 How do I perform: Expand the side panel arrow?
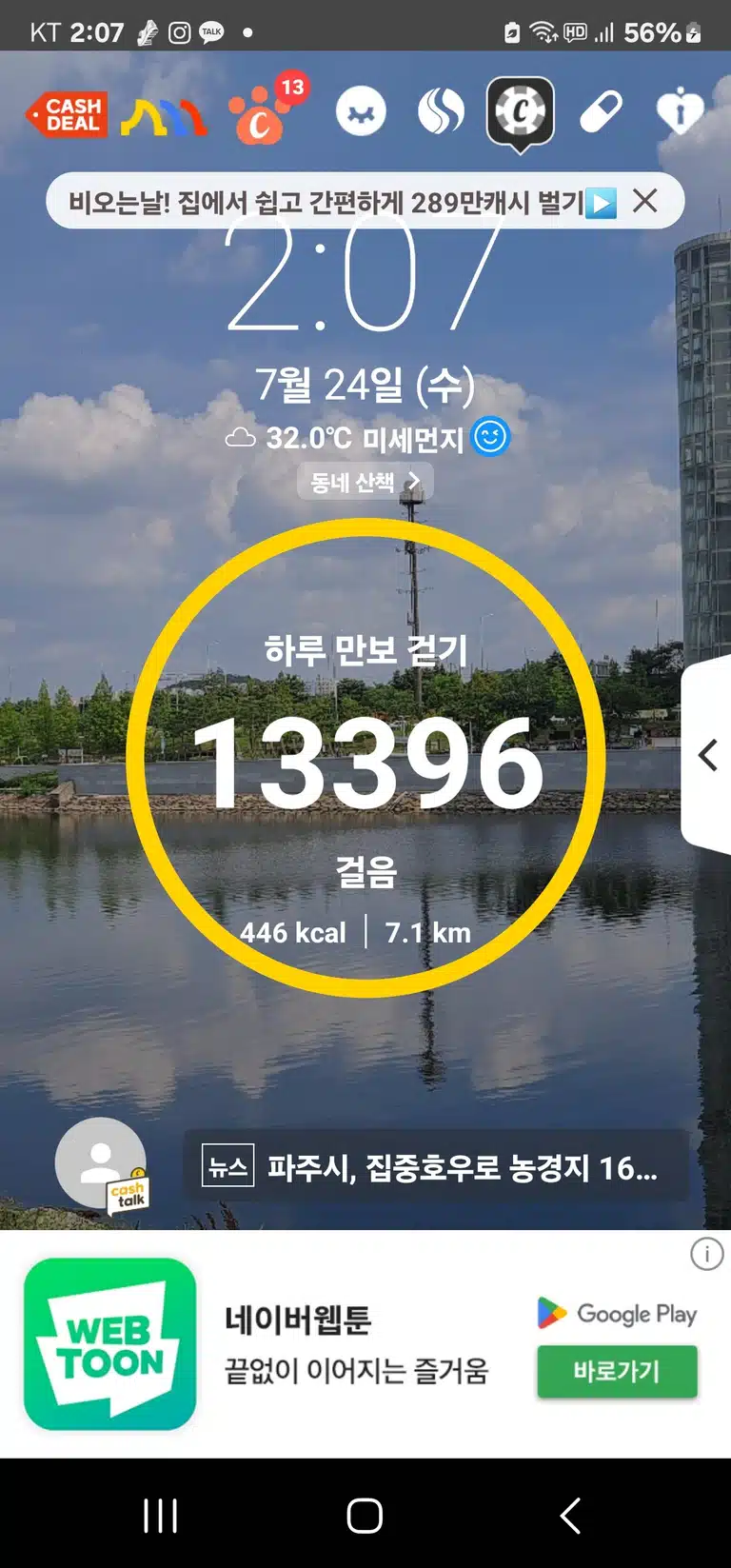[707, 755]
